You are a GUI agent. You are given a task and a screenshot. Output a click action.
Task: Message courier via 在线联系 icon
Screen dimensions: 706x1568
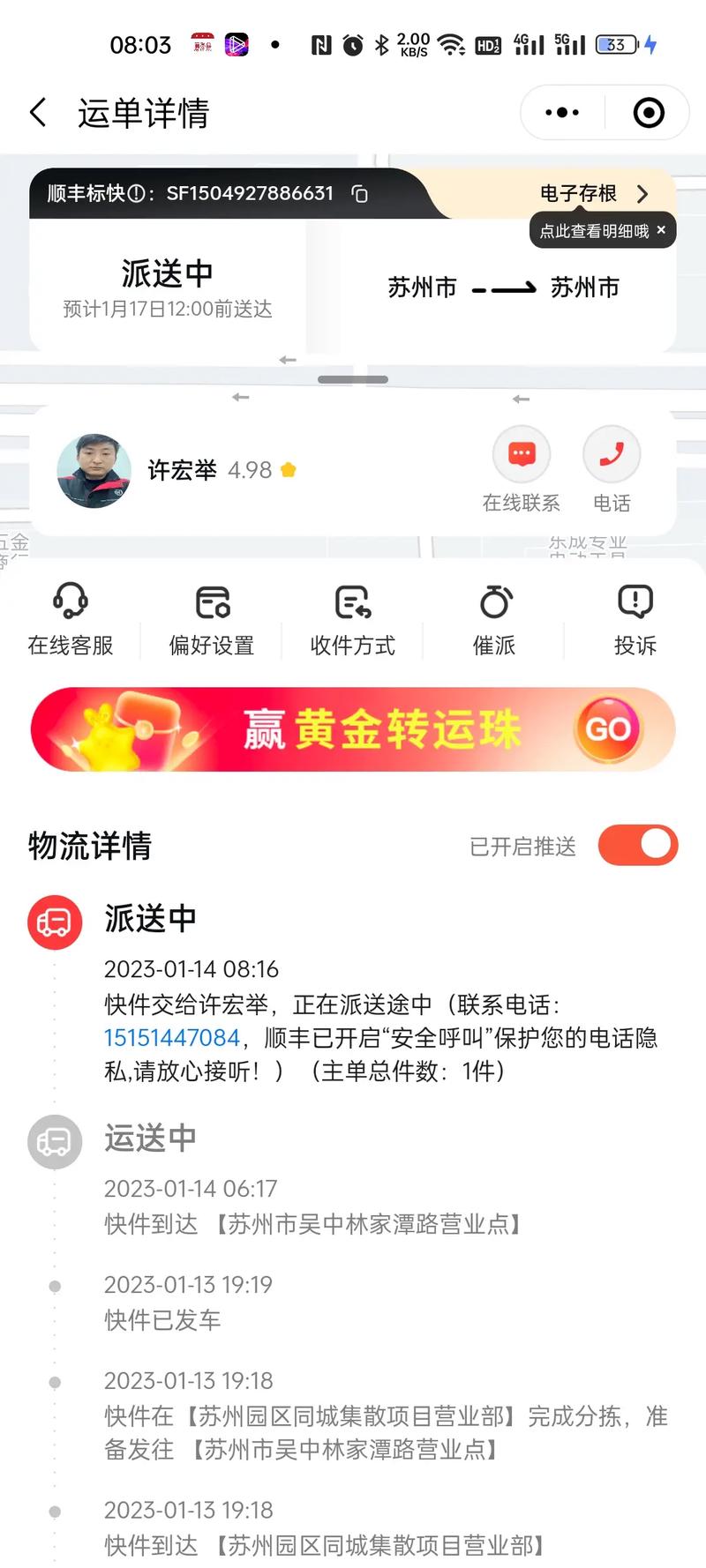click(x=522, y=455)
